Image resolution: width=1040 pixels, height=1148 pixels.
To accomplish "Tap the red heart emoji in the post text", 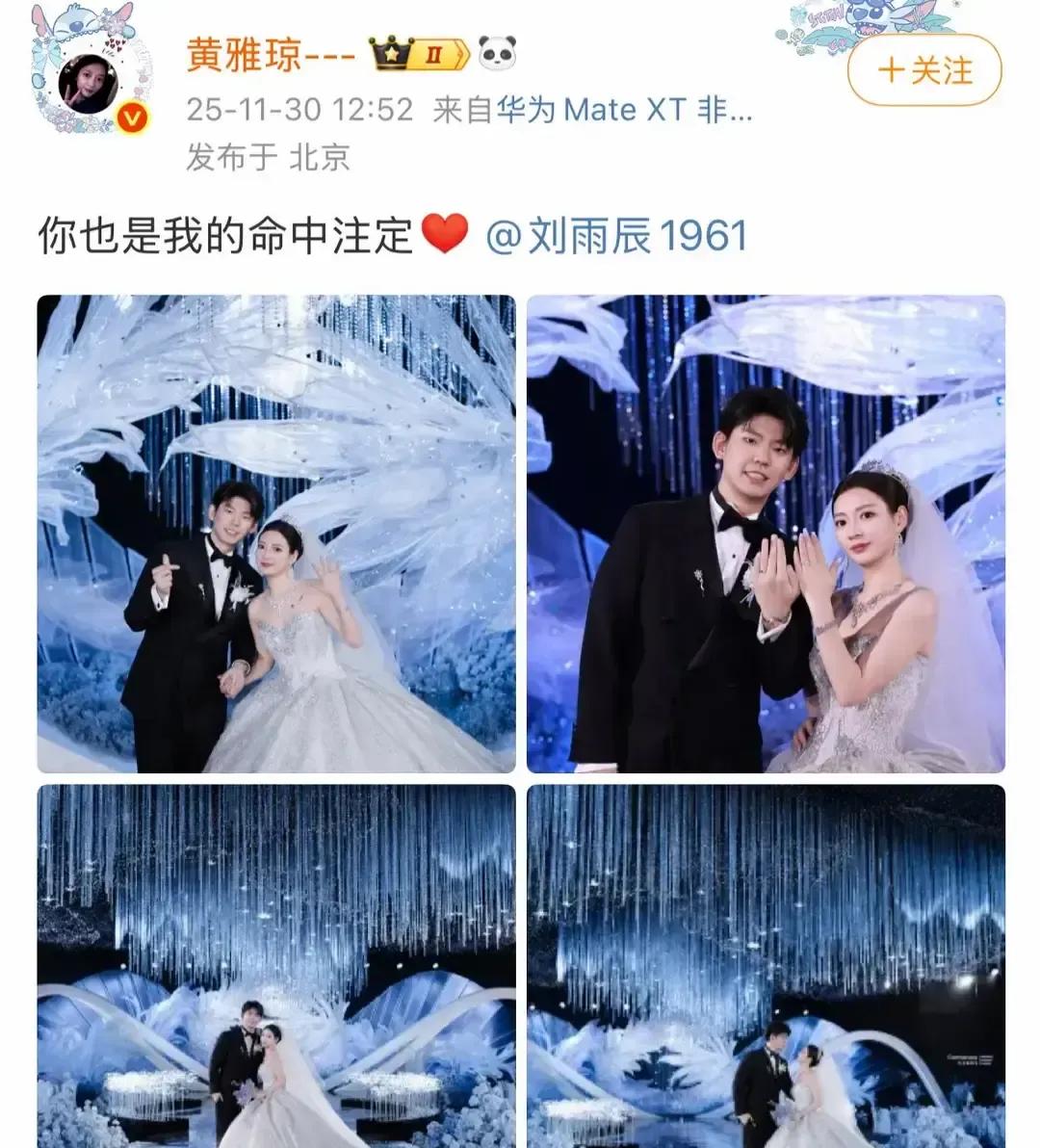I will (443, 231).
